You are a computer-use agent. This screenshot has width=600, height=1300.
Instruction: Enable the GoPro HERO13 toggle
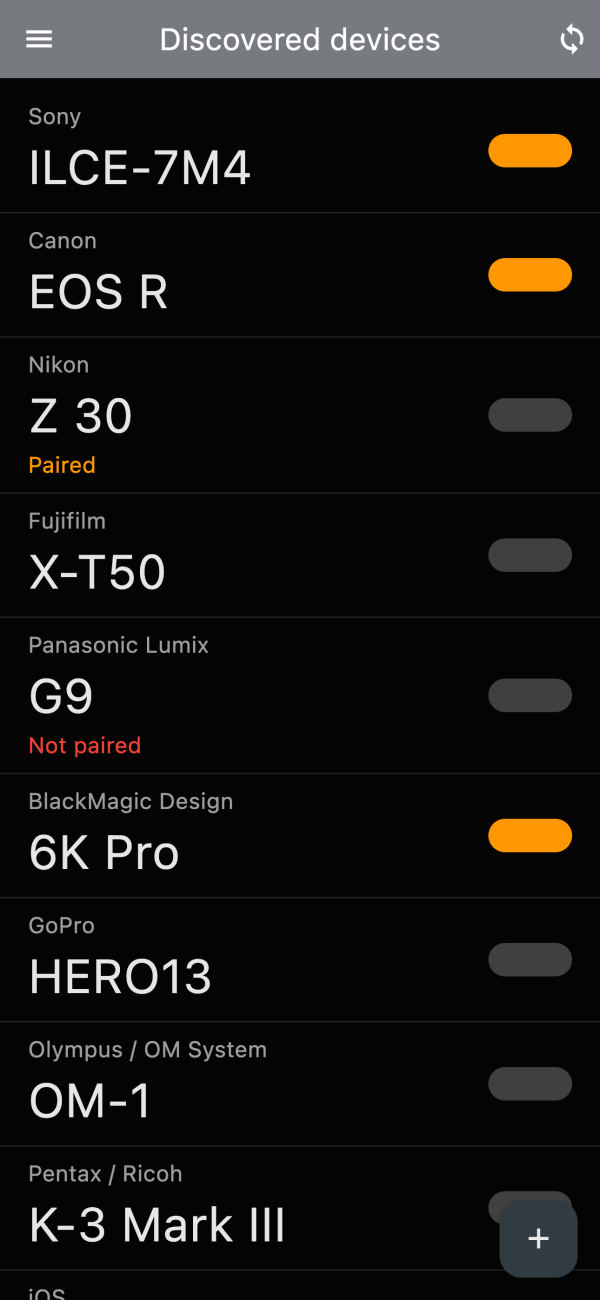pyautogui.click(x=530, y=960)
